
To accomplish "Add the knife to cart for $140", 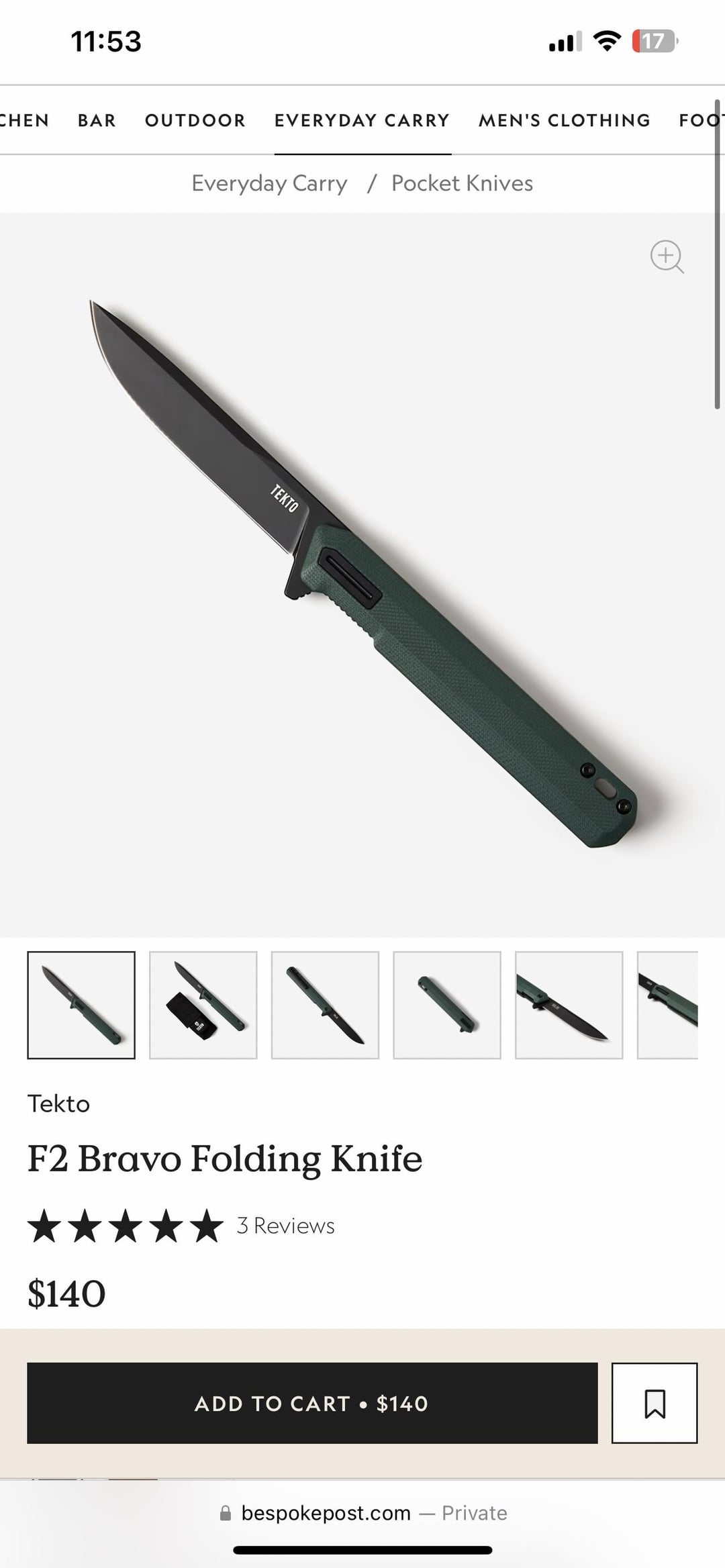I will click(312, 1403).
